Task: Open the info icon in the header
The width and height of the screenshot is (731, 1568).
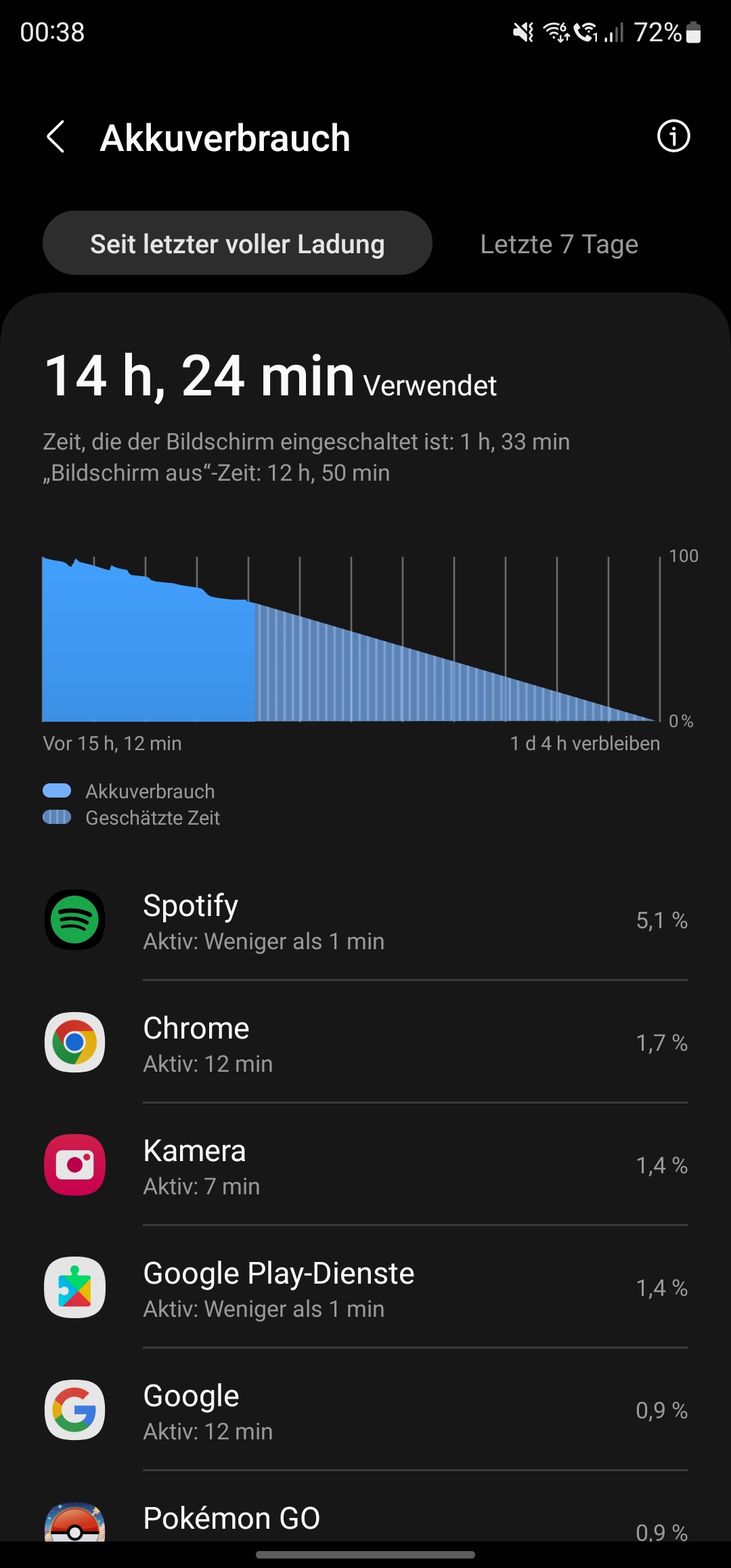Action: [x=673, y=137]
